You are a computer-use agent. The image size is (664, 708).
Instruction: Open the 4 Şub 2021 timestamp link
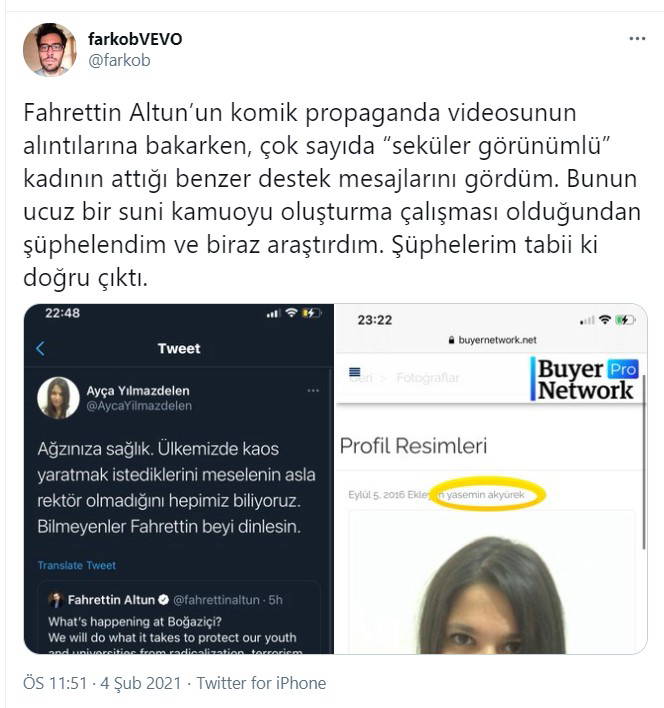pos(102,683)
